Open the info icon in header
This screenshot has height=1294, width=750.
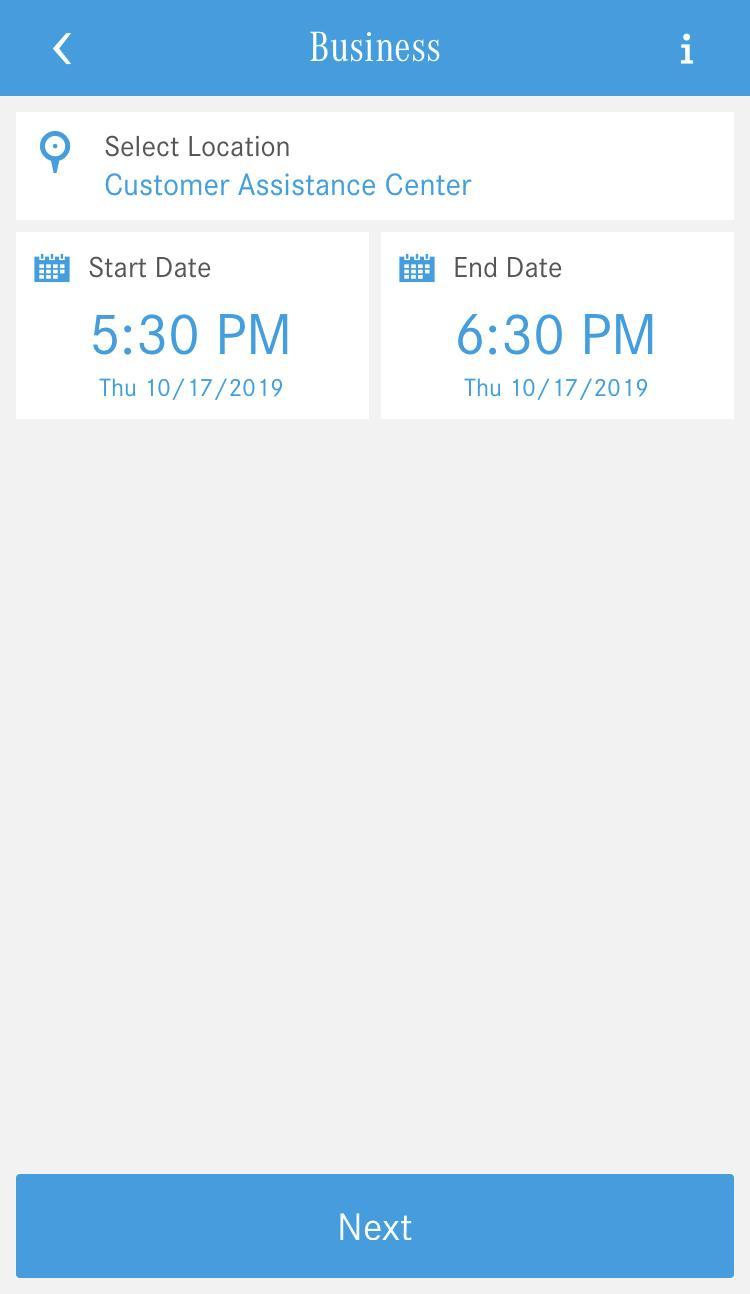[x=686, y=48]
